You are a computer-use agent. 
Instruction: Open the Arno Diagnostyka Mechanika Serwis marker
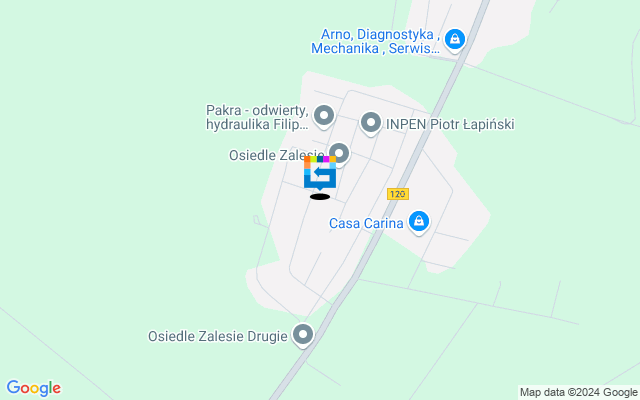[455, 39]
